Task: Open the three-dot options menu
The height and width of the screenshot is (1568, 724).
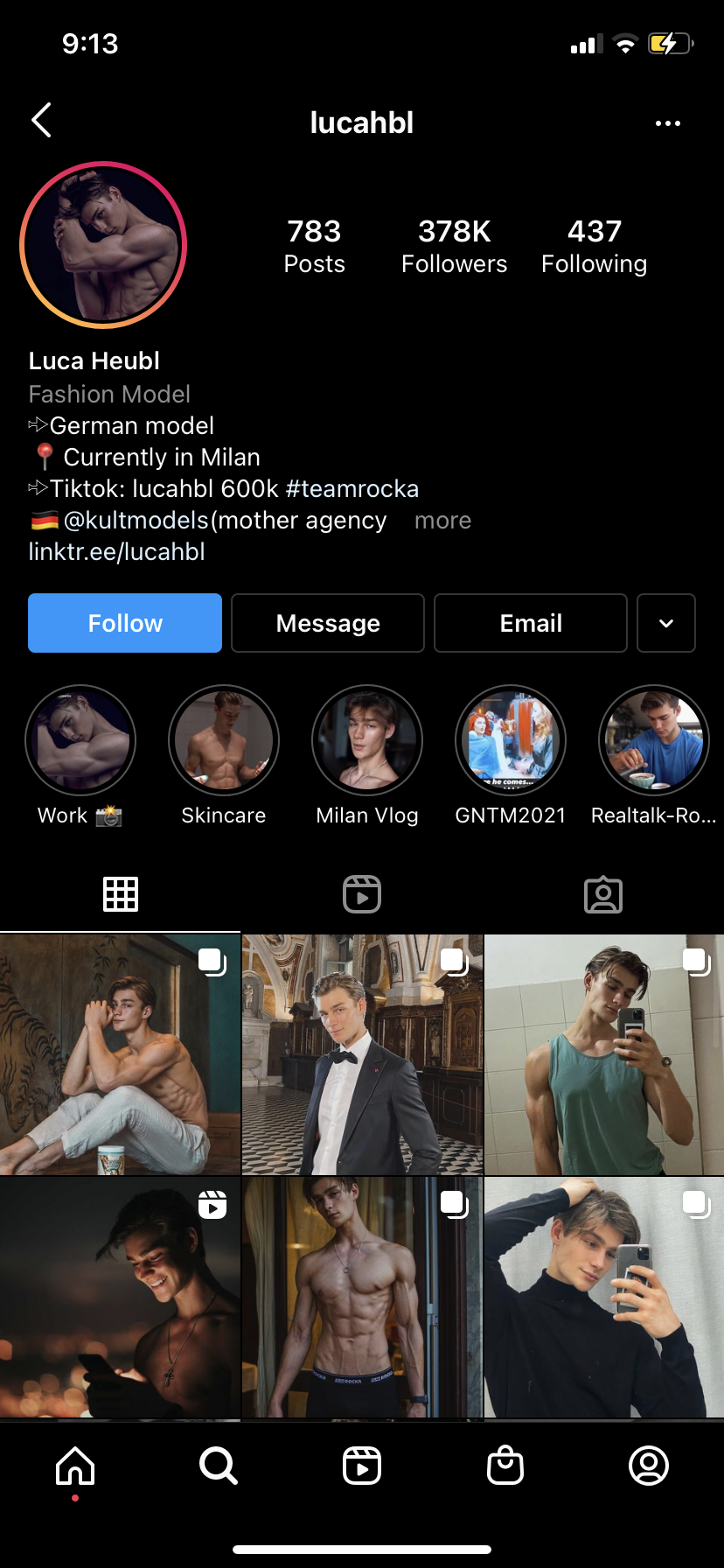Action: coord(668,123)
